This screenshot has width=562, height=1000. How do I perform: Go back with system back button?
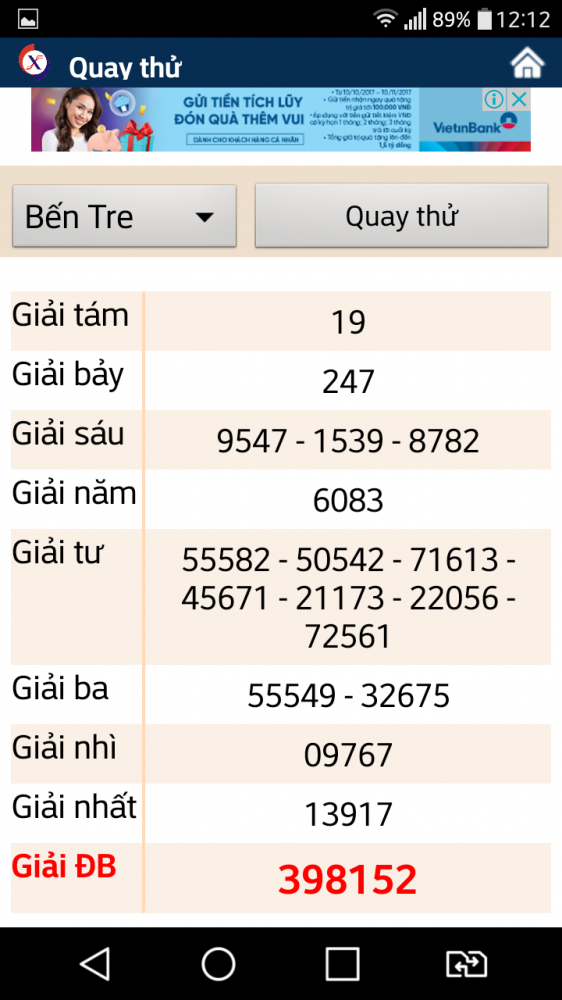pyautogui.click(x=96, y=963)
